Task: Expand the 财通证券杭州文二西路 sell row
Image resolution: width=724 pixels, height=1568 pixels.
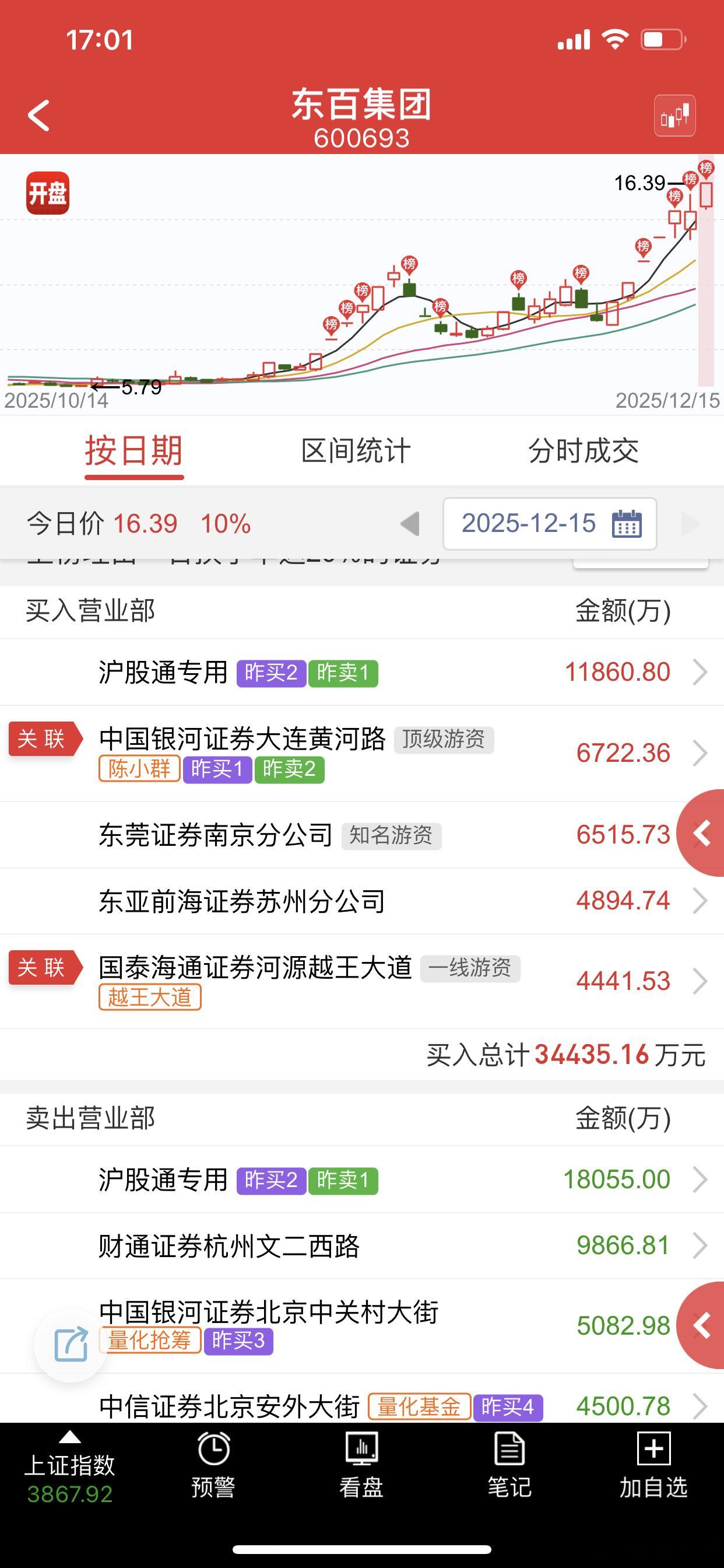Action: coord(700,1245)
